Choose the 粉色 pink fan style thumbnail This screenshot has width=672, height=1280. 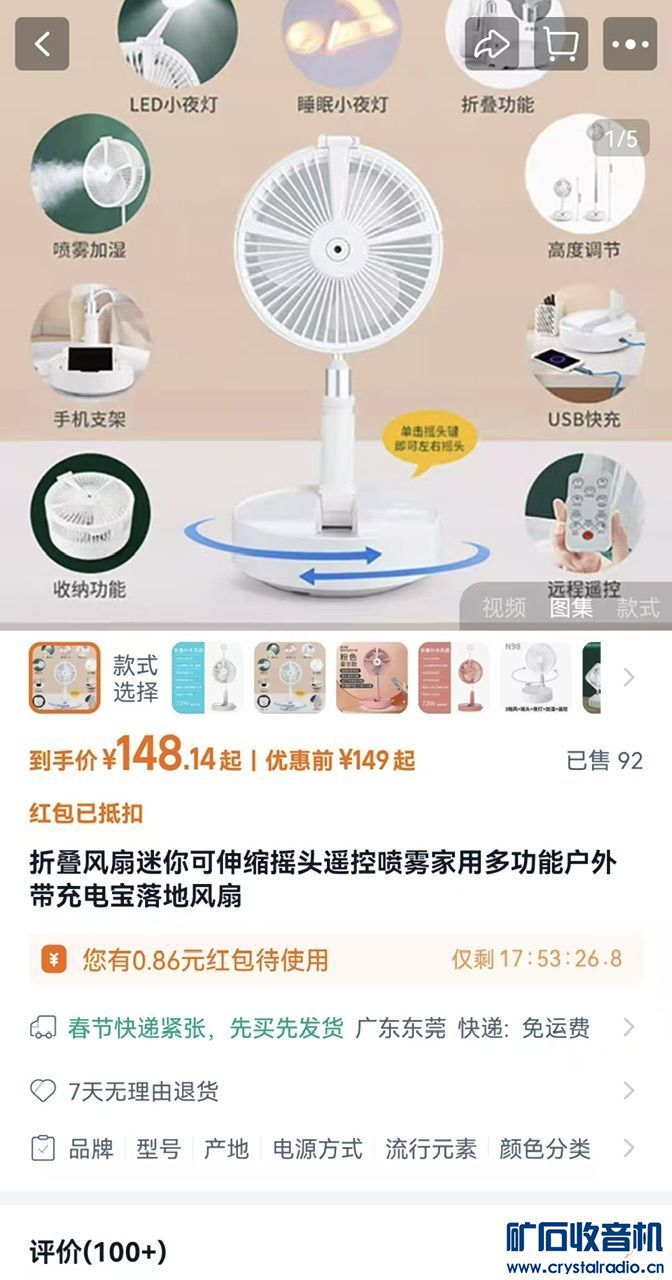(371, 678)
